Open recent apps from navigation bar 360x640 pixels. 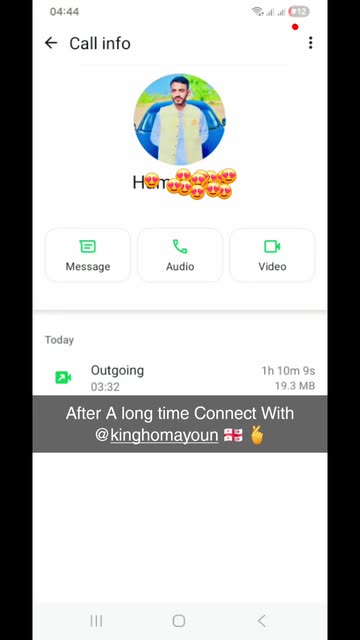tap(96, 621)
